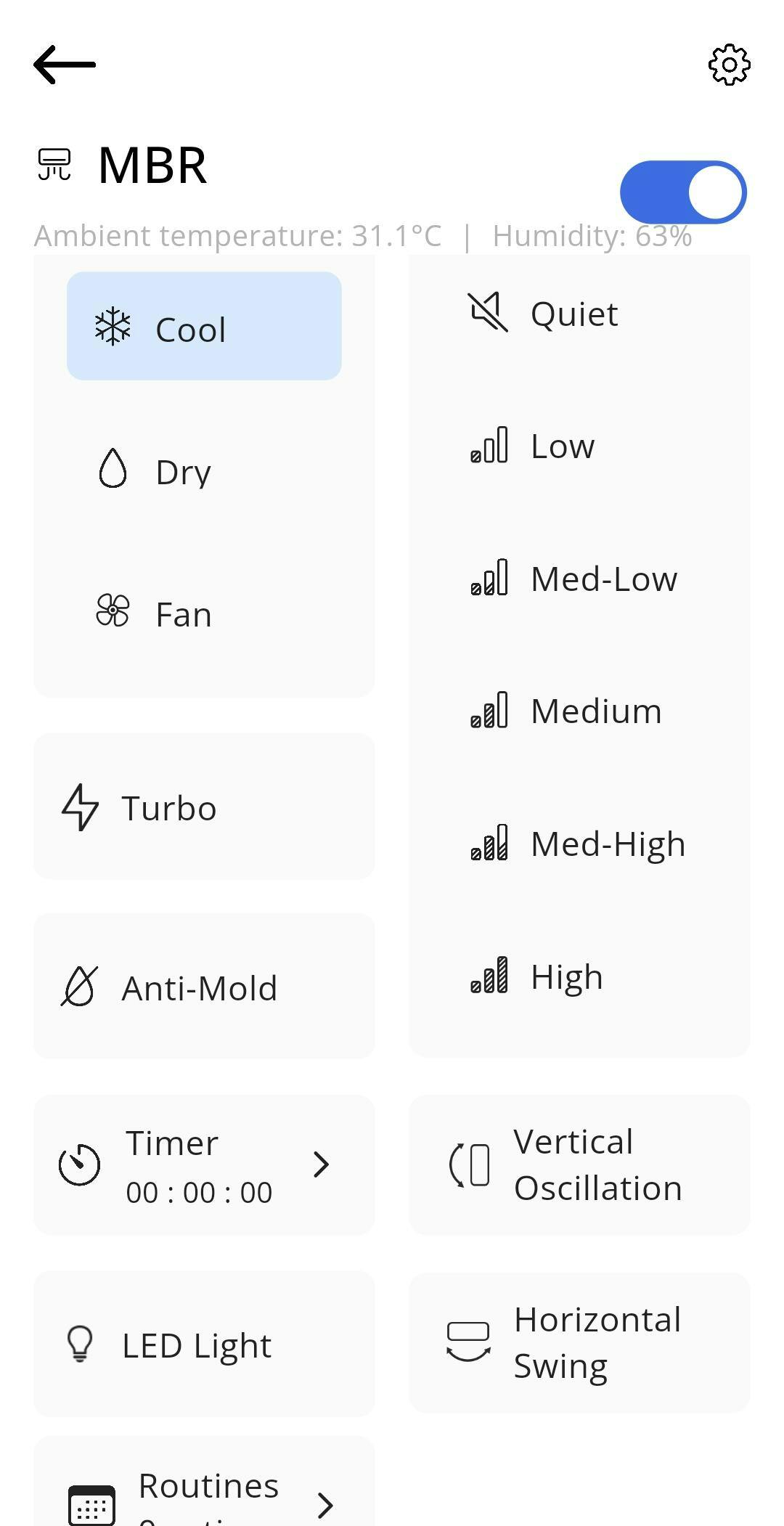Enable Horizontal Swing
The height and width of the screenshot is (1526, 784).
[x=579, y=1343]
